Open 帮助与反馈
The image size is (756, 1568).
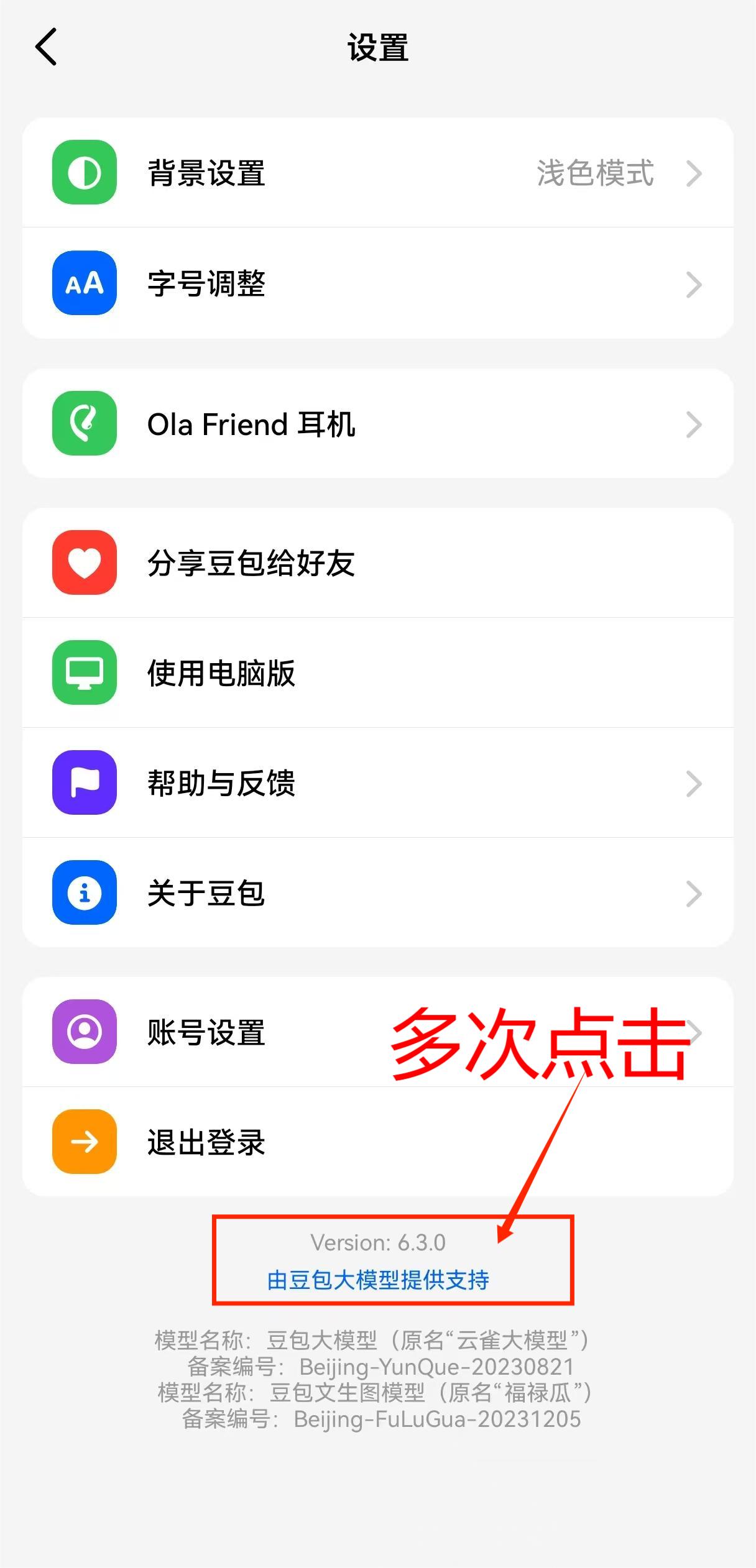click(x=378, y=783)
